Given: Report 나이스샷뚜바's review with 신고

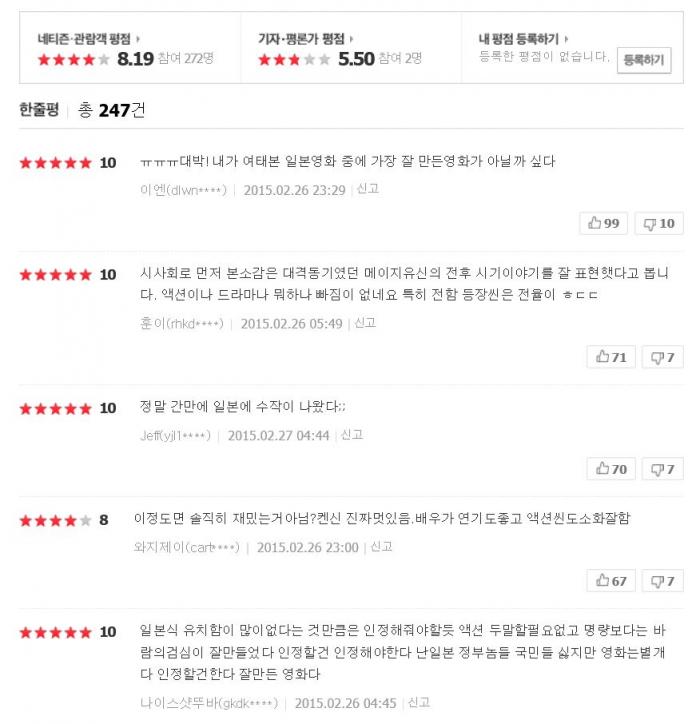Looking at the screenshot, I should (x=419, y=702).
